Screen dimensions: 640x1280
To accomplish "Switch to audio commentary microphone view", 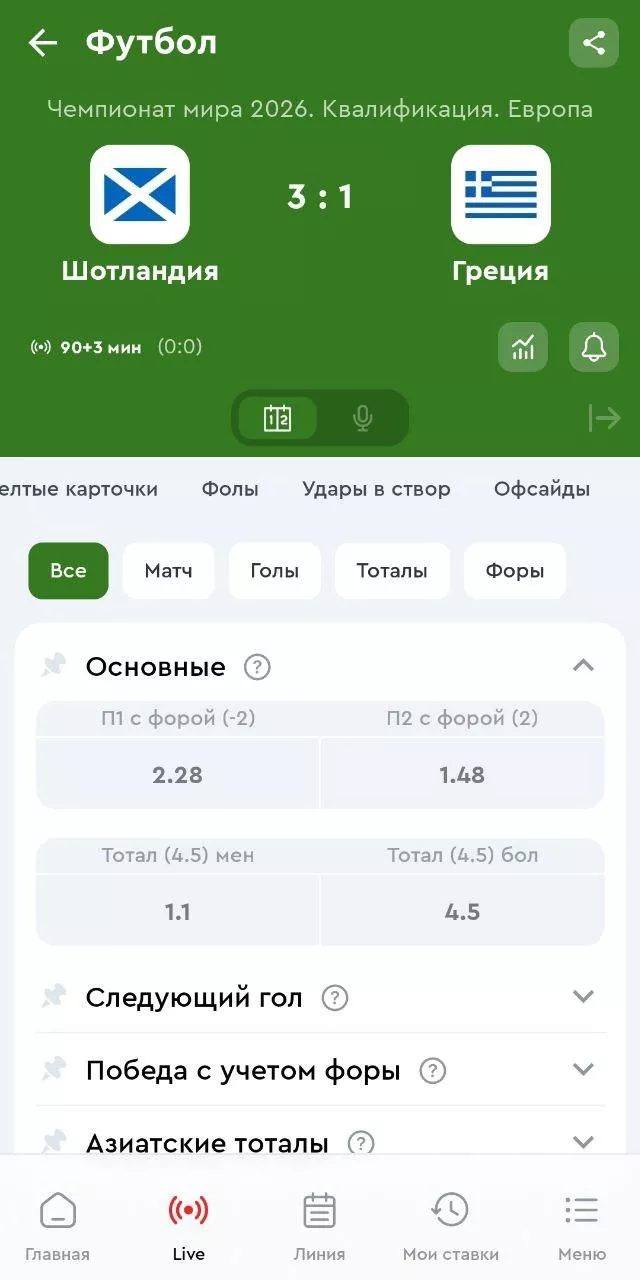I will [363, 418].
